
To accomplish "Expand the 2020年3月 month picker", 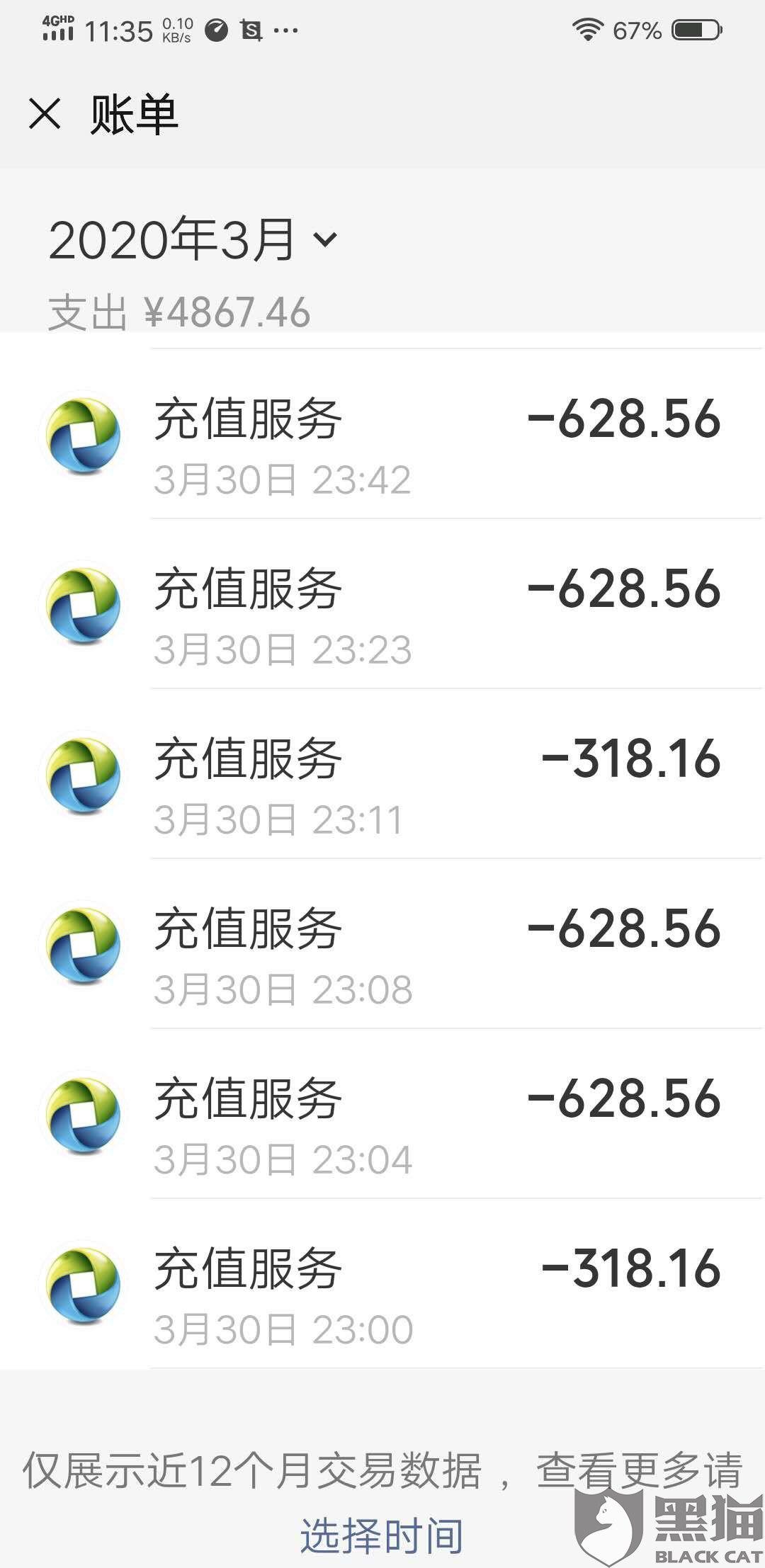I will [193, 239].
